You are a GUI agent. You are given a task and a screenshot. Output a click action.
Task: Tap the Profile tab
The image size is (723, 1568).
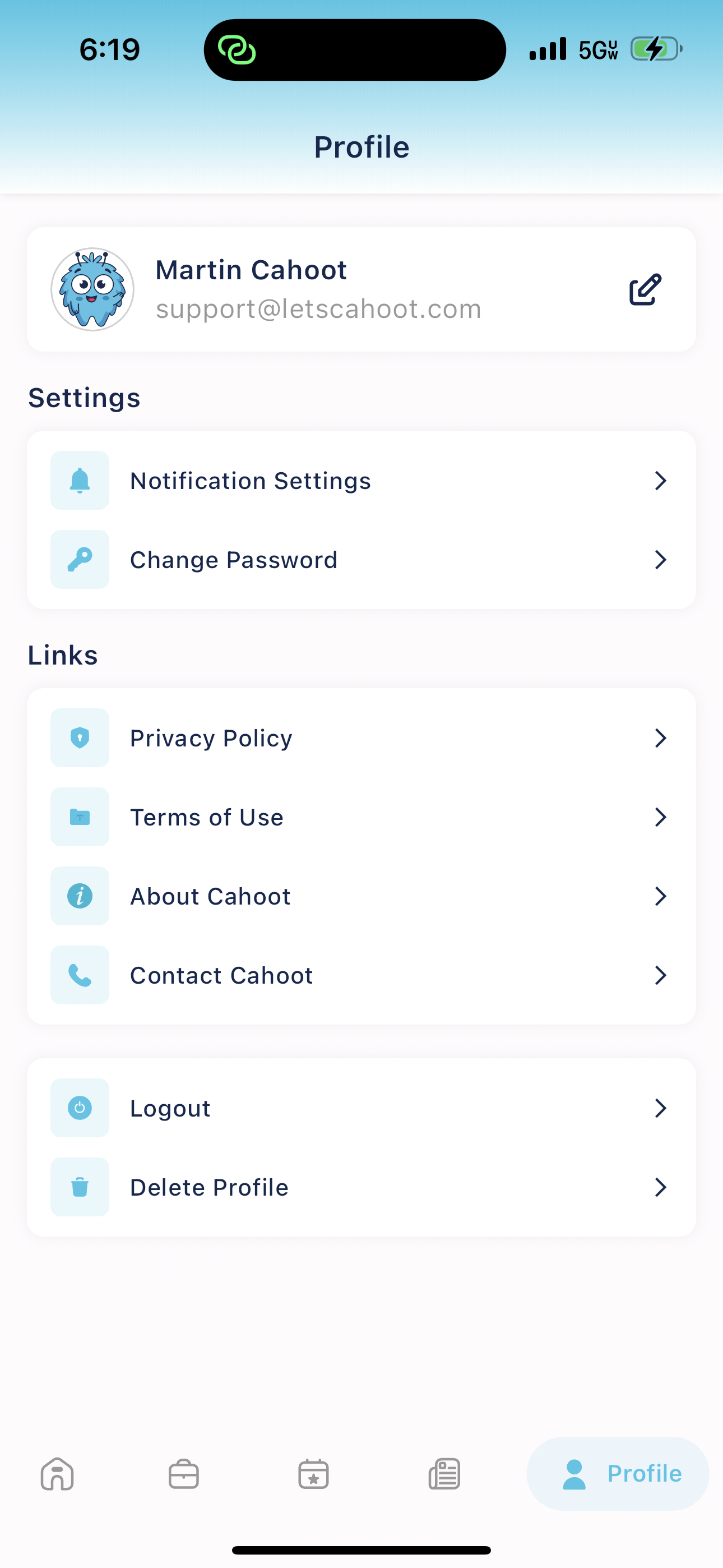(x=618, y=1474)
